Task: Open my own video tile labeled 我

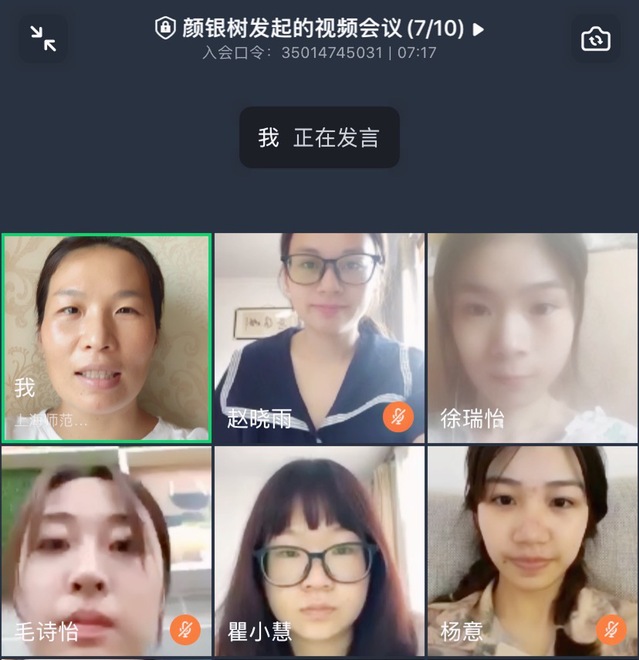Action: click(x=106, y=338)
